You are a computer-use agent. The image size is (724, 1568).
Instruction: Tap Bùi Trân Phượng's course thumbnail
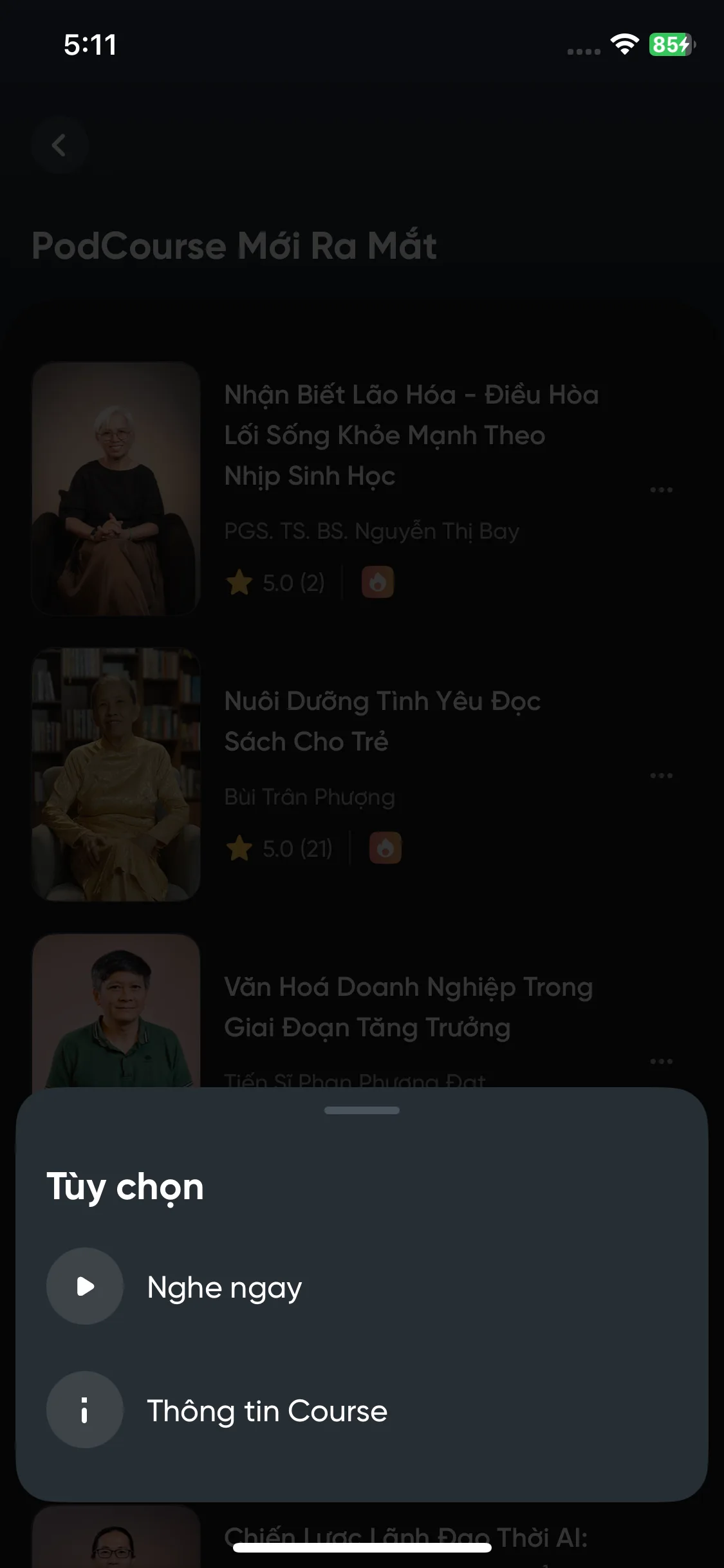(115, 776)
